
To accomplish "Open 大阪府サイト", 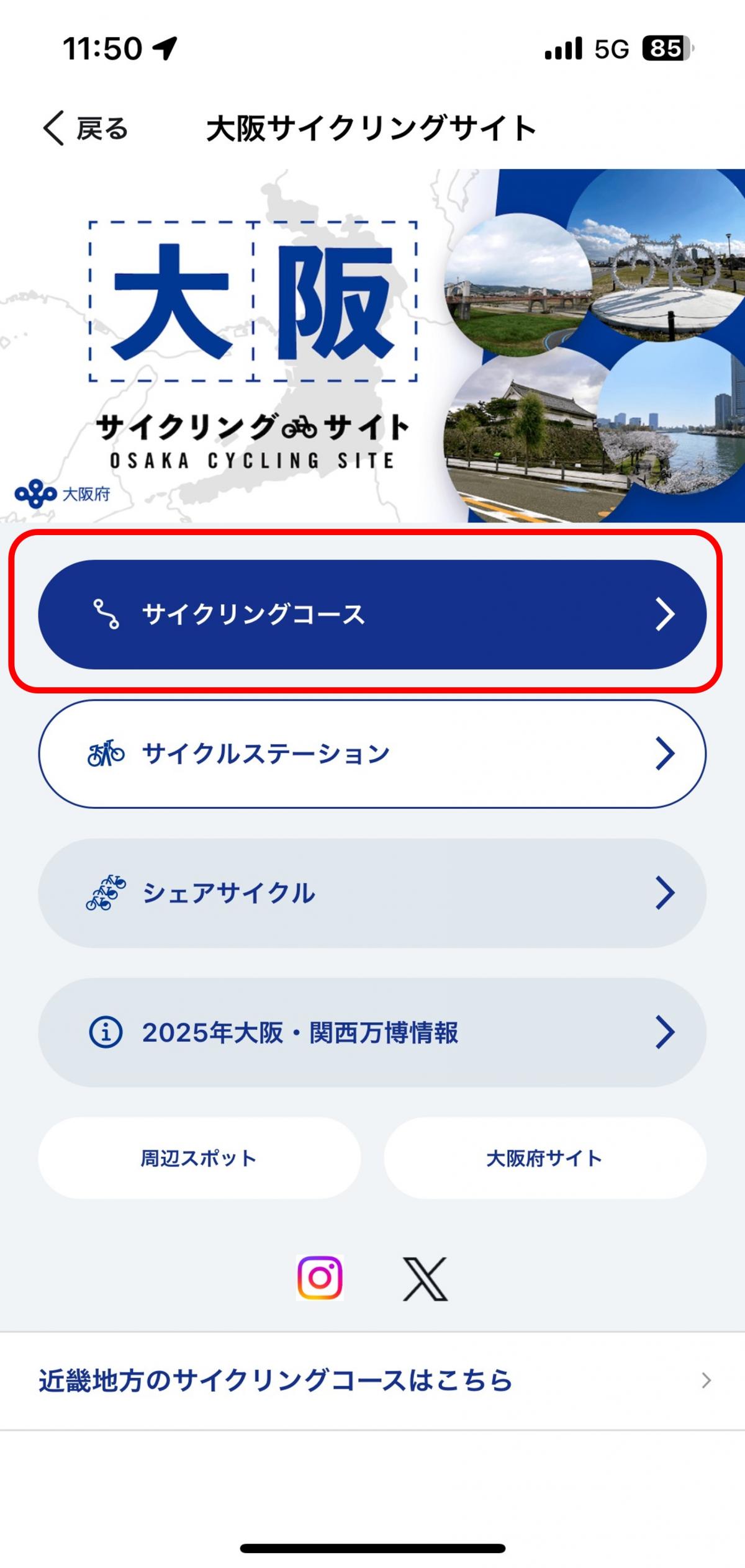I will click(544, 1158).
